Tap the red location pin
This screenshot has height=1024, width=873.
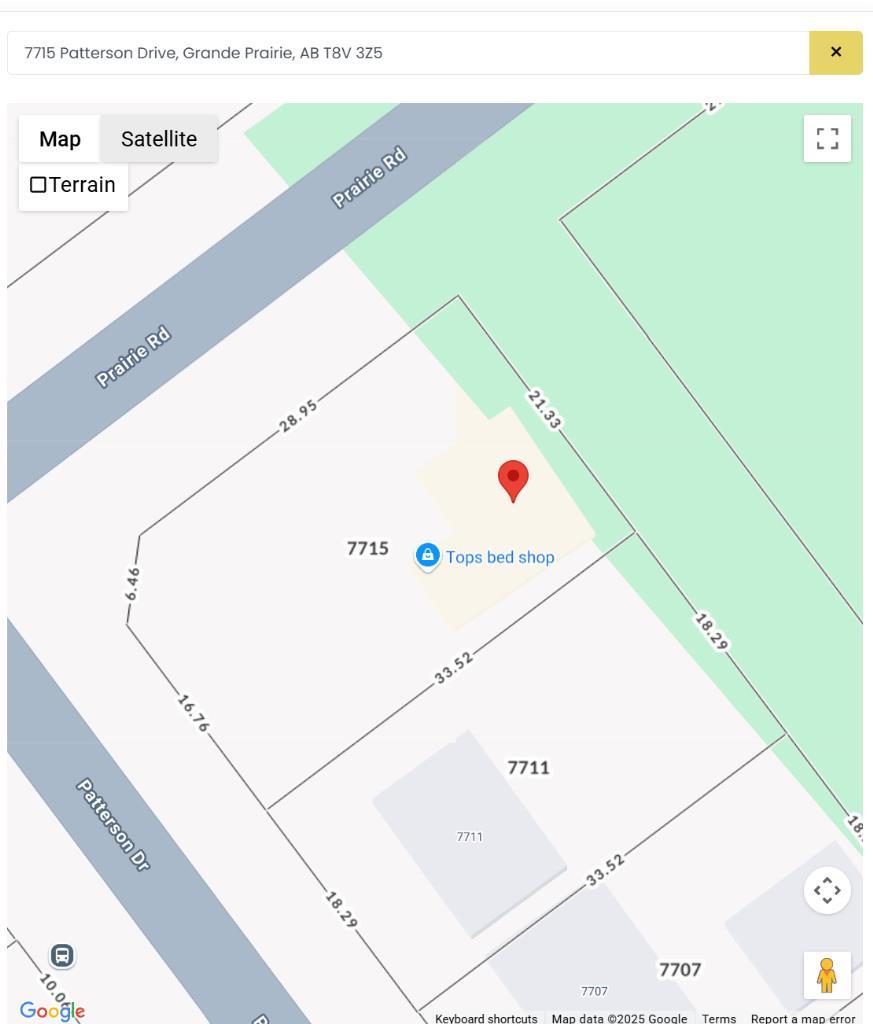pyautogui.click(x=513, y=479)
